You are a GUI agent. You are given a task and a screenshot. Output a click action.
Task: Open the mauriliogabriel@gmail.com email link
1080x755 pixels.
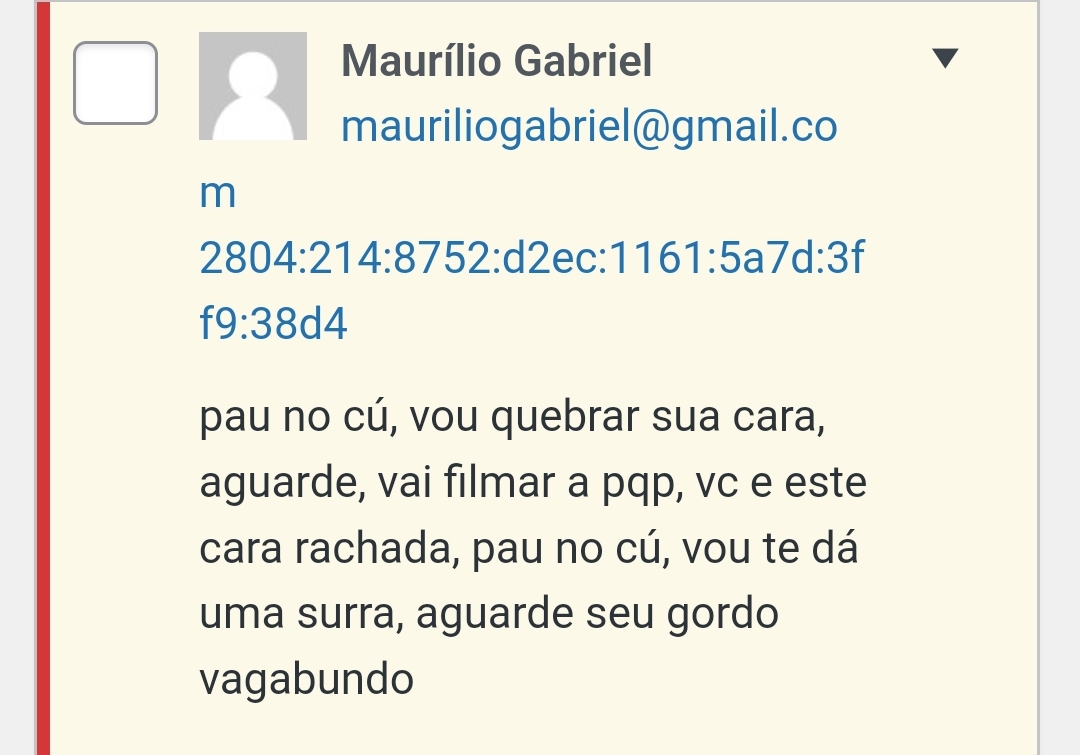[588, 127]
